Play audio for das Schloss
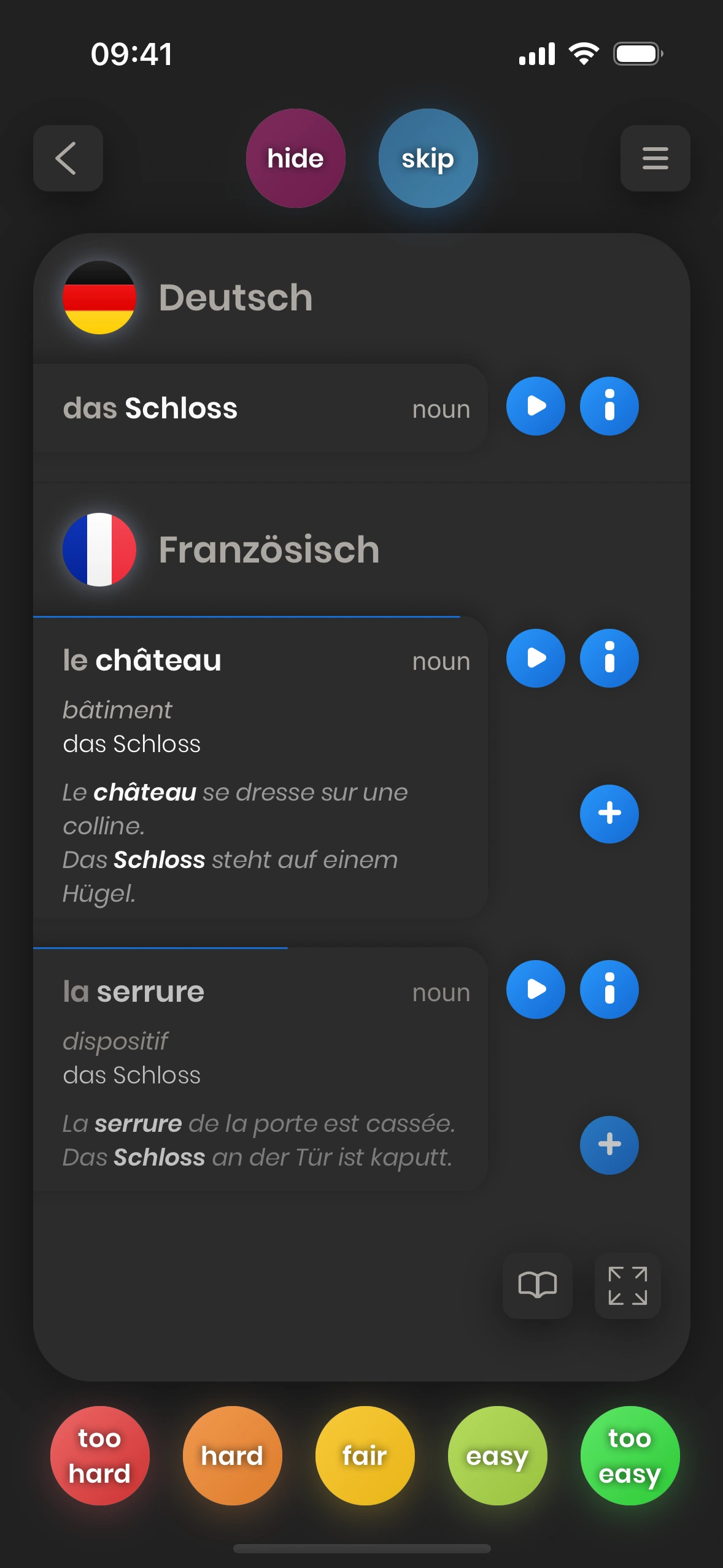 tap(535, 406)
